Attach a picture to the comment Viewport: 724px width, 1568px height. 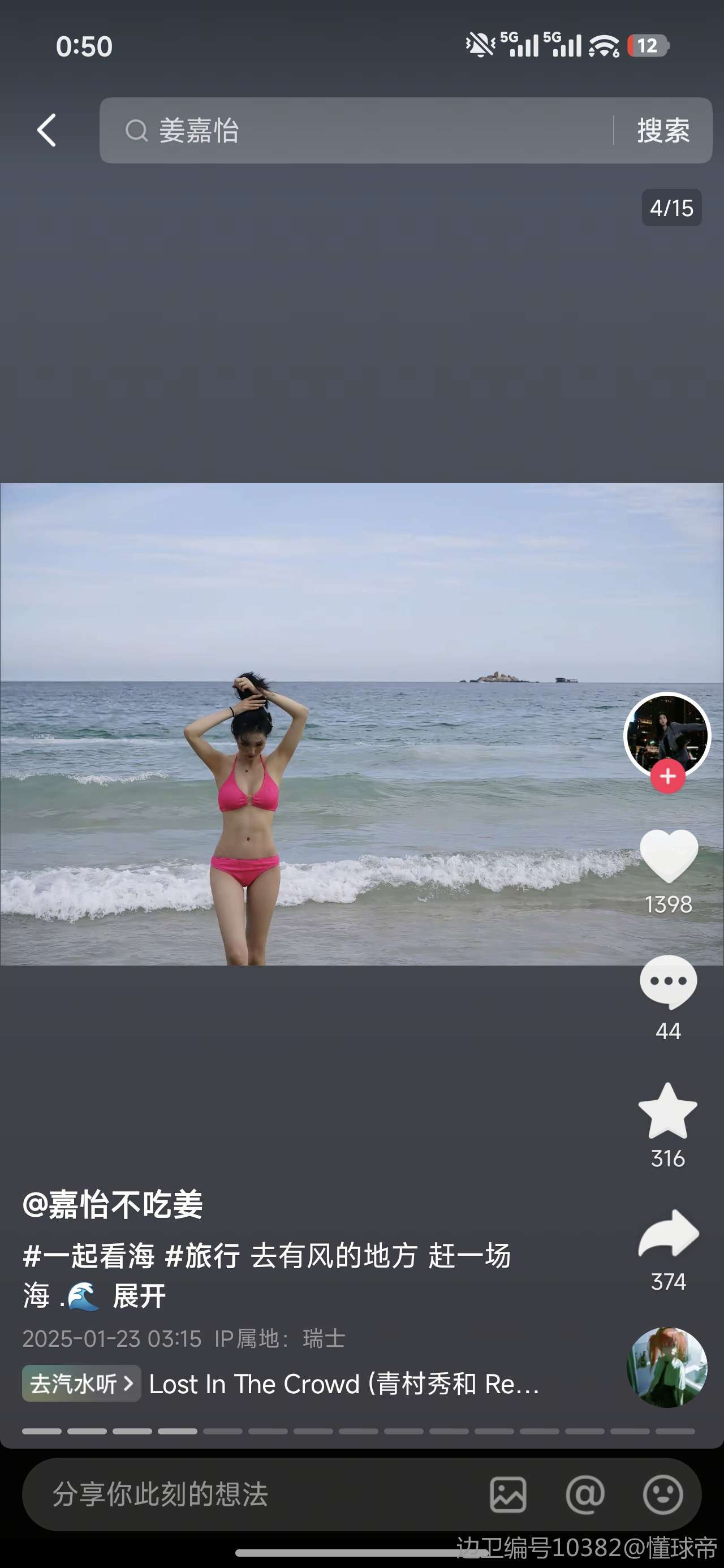[508, 1494]
